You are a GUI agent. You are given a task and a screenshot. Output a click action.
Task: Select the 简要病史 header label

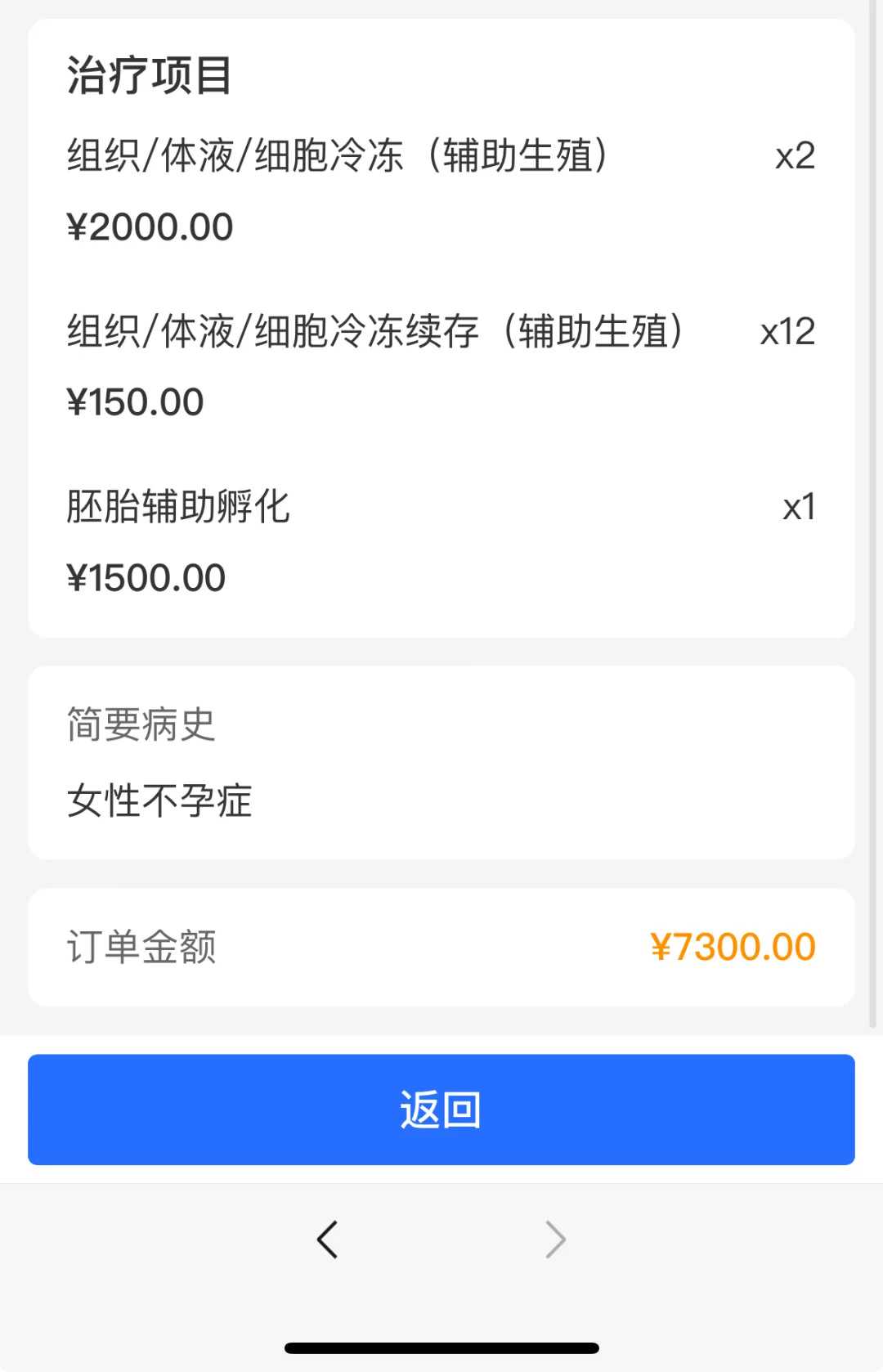[x=141, y=726]
